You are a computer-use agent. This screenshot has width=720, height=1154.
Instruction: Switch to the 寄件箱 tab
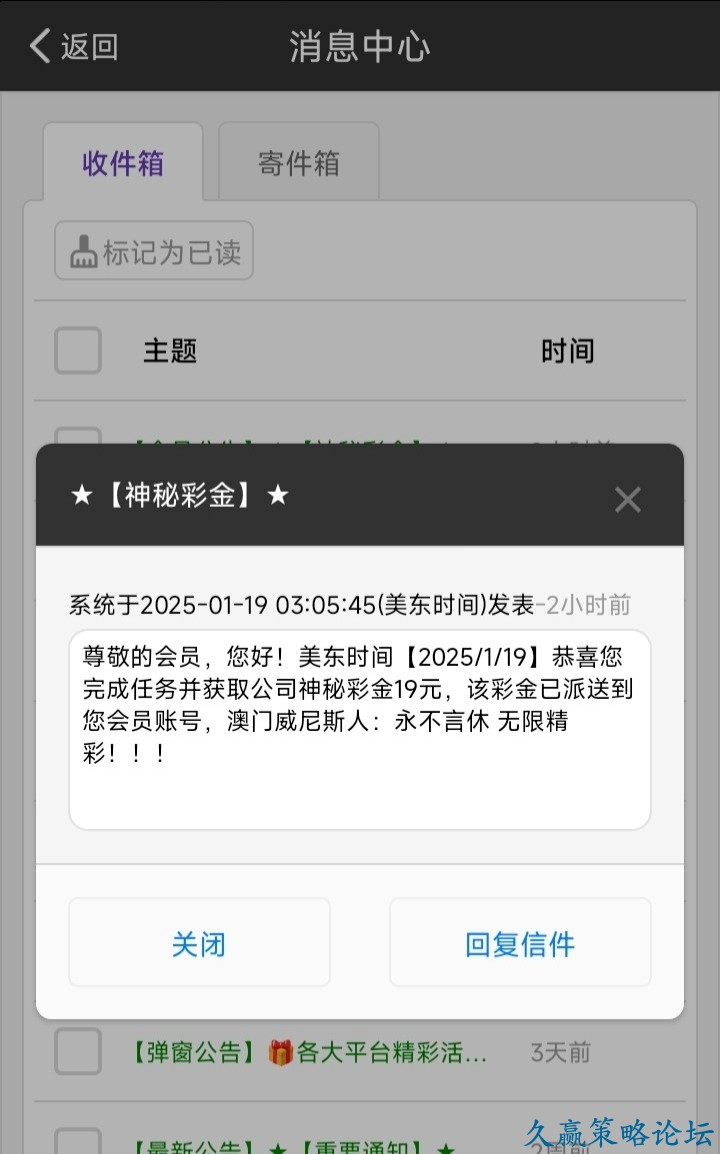point(298,163)
